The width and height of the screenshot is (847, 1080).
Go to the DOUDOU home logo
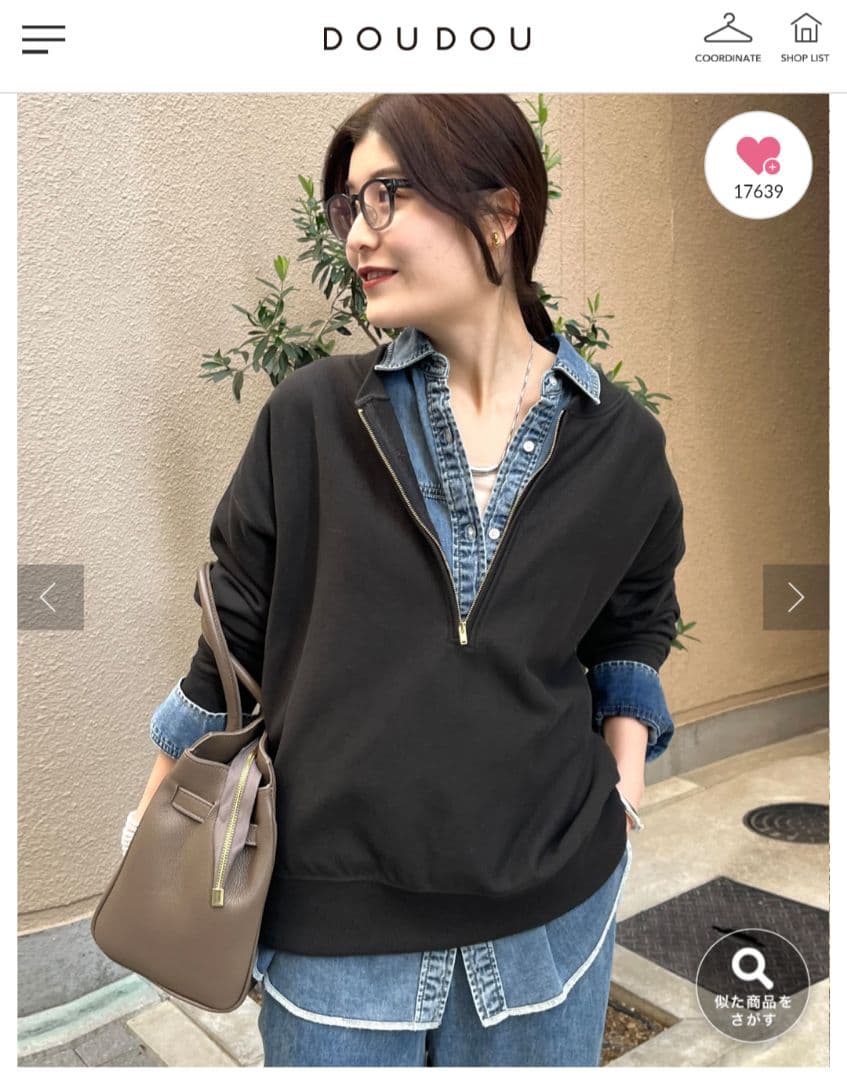tap(427, 39)
